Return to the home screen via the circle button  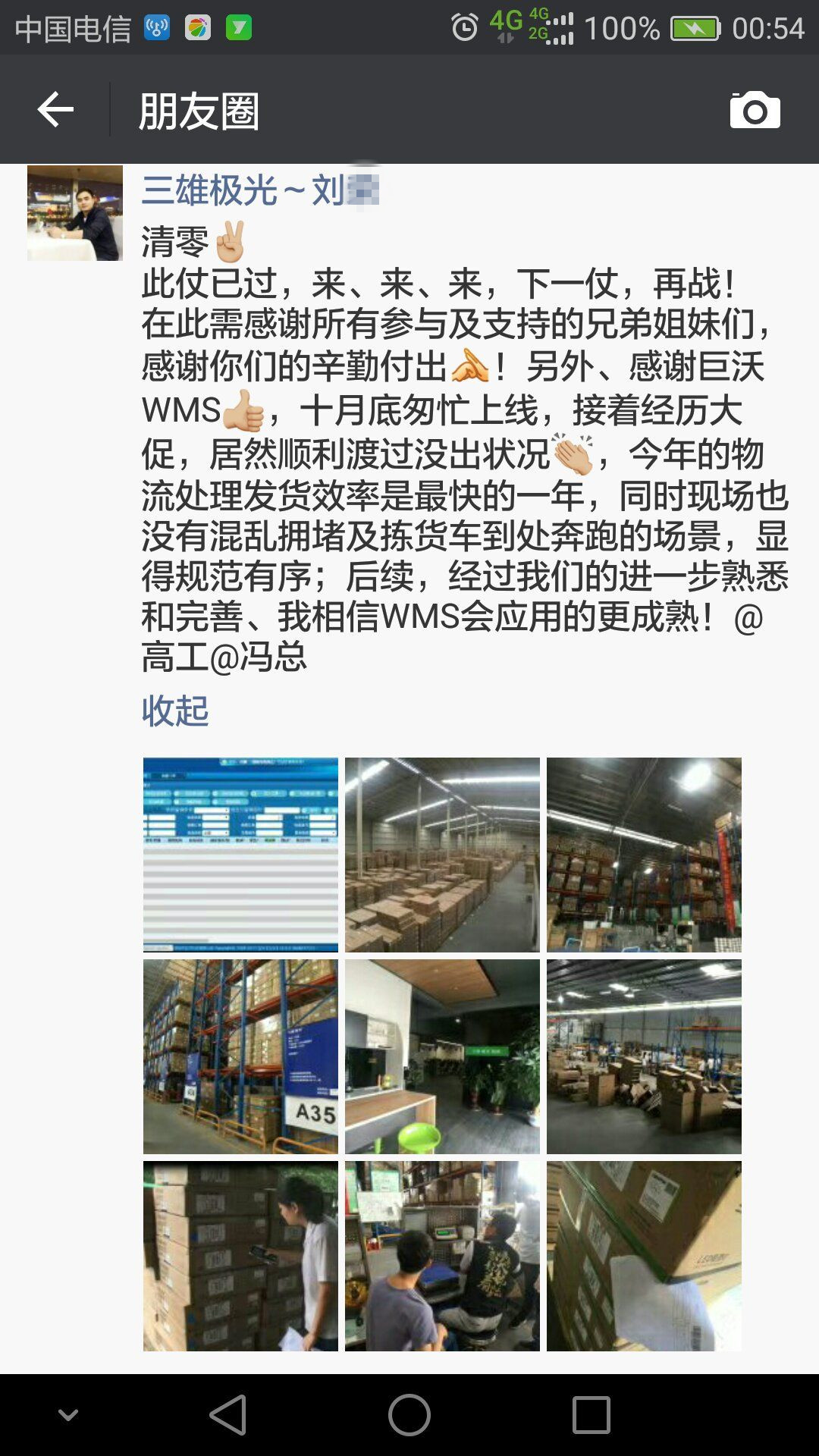(409, 1415)
